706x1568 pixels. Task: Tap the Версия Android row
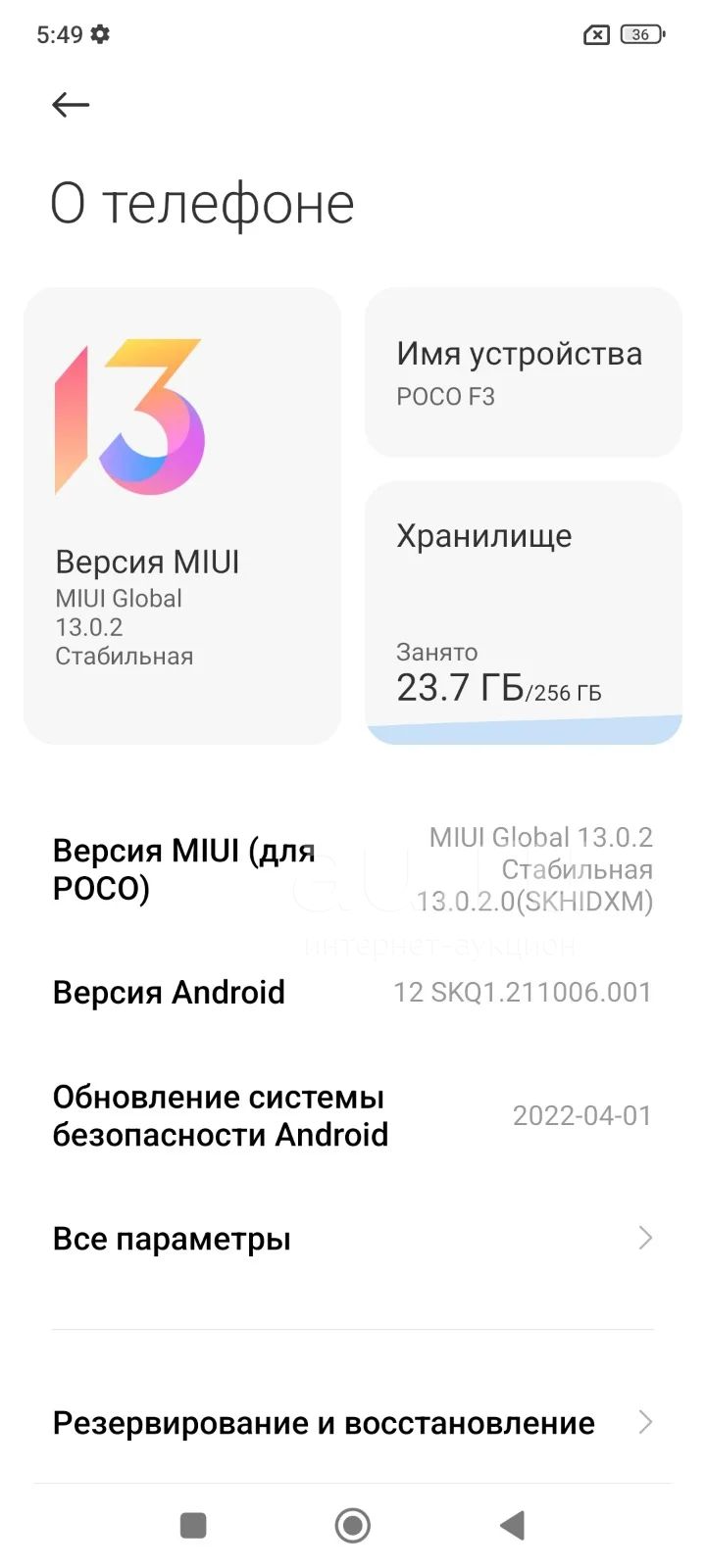(353, 992)
